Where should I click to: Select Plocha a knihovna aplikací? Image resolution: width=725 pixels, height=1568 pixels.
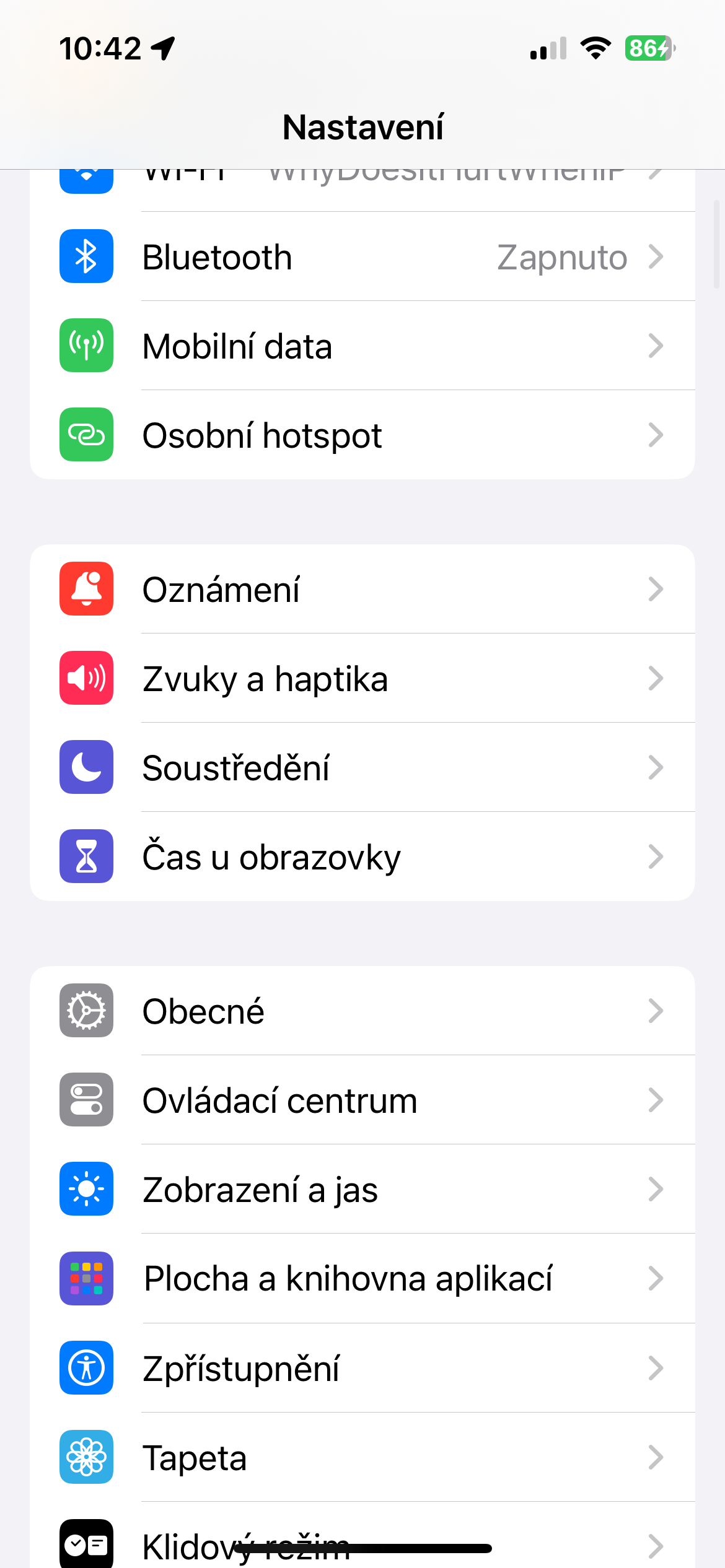pyautogui.click(x=362, y=1278)
